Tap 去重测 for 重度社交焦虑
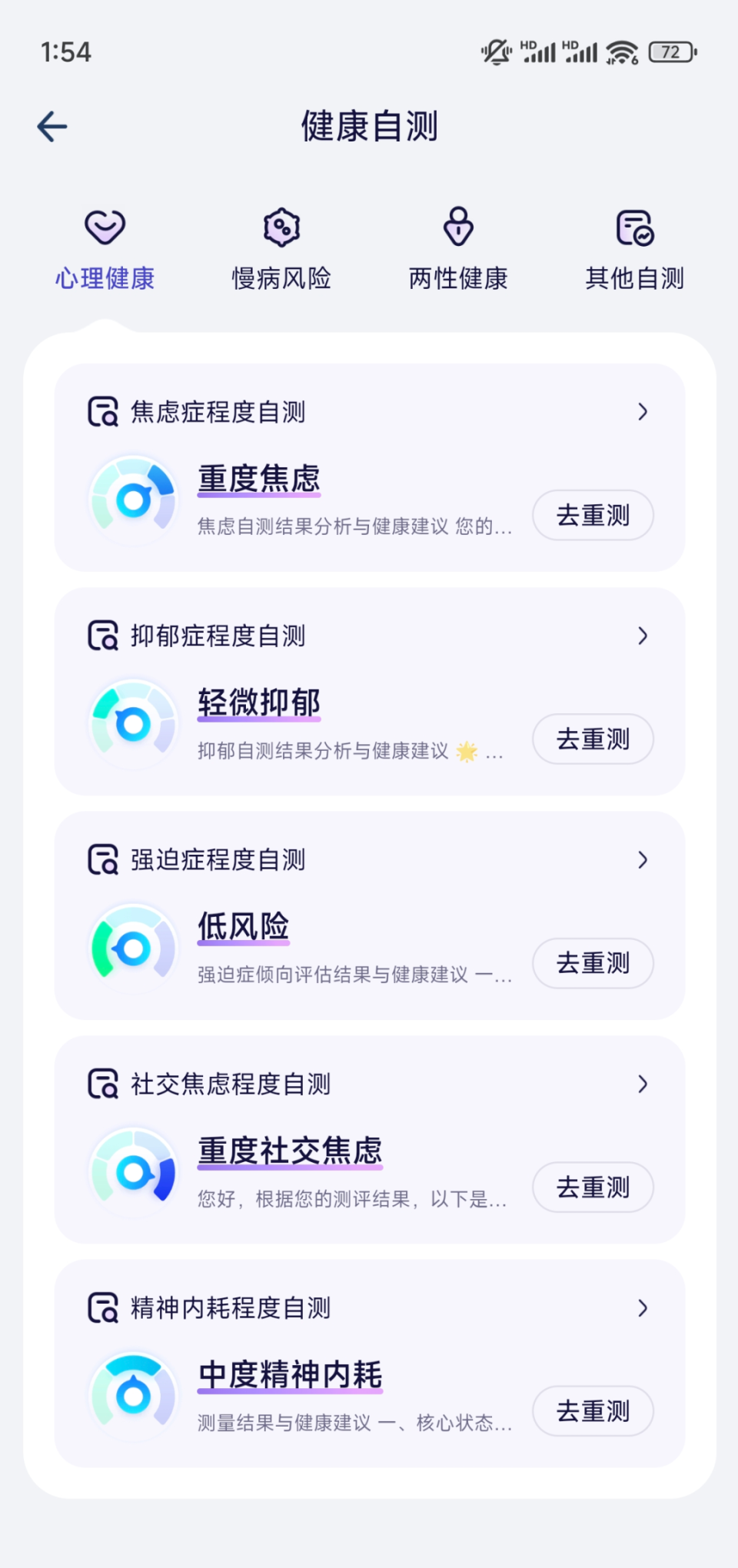 click(593, 1187)
